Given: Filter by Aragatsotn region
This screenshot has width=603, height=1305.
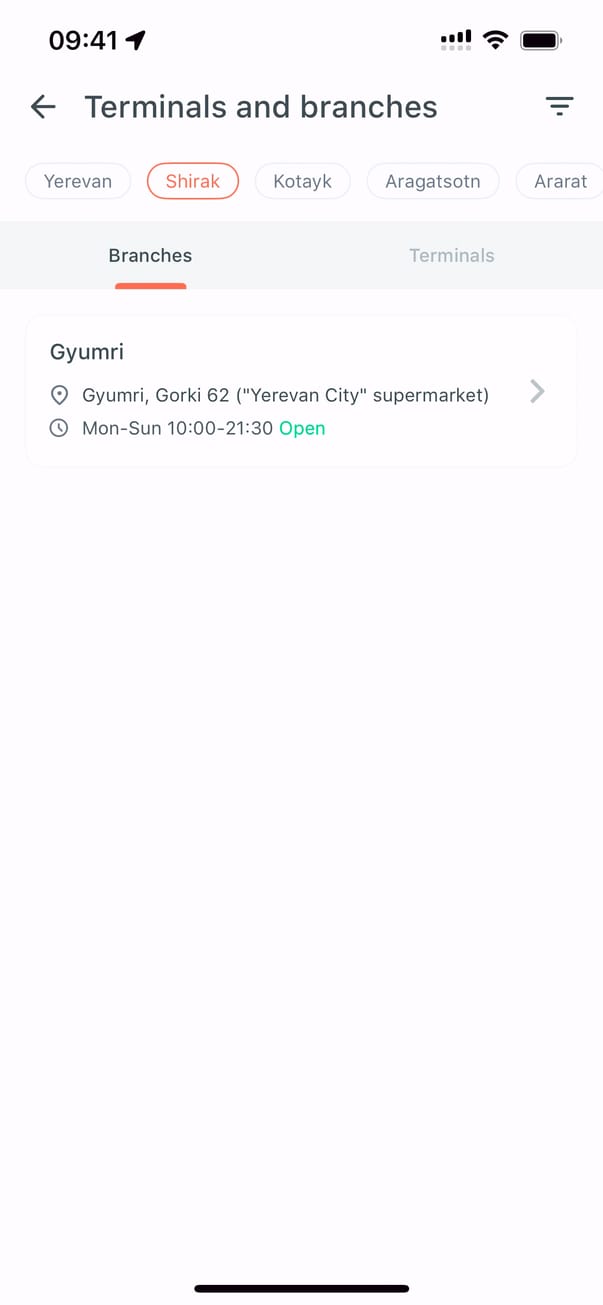Looking at the screenshot, I should (433, 182).
